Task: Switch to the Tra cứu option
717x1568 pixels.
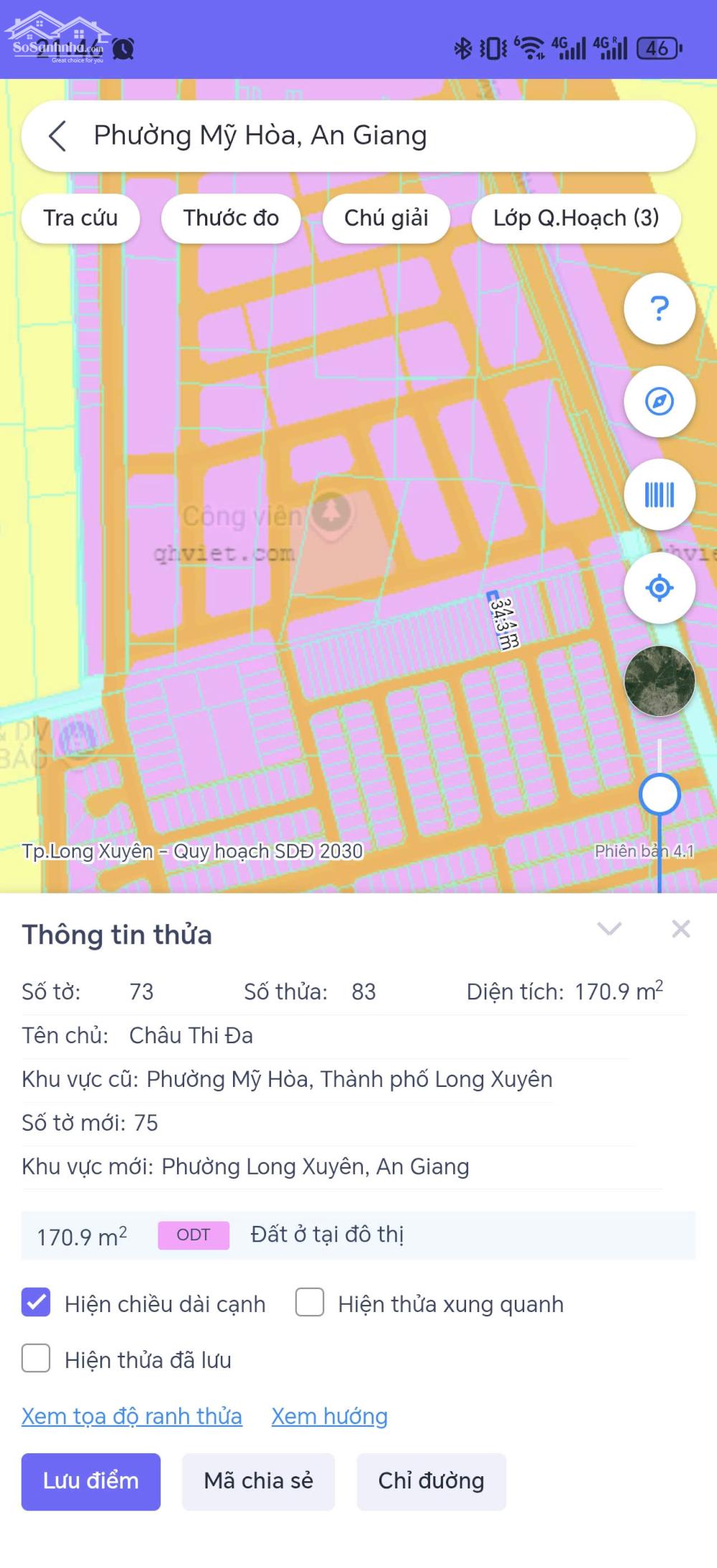Action: [x=81, y=219]
